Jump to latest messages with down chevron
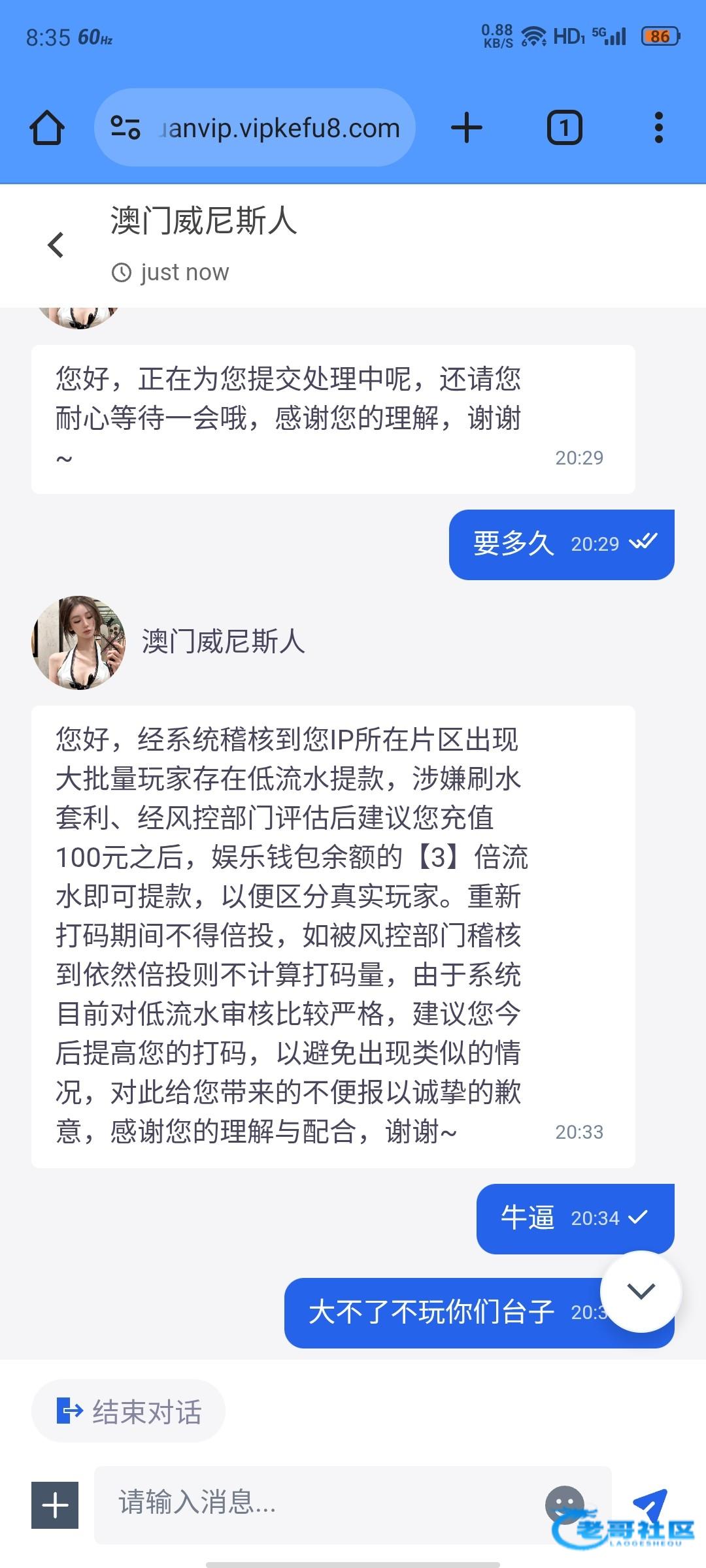This screenshot has width=706, height=1568. click(x=641, y=1291)
